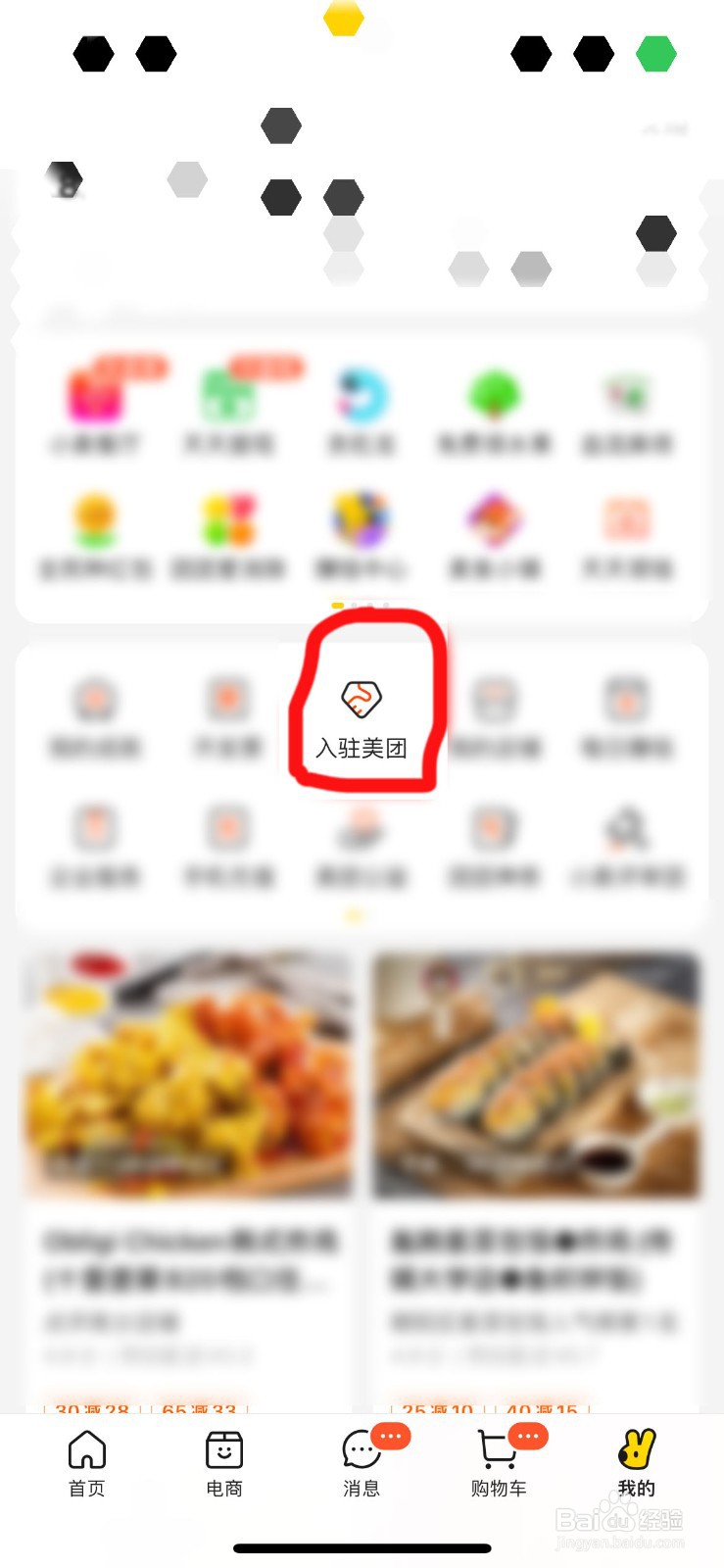Open the red-circled 入驻美团 icon
The height and width of the screenshot is (1568, 724).
pyautogui.click(x=360, y=701)
